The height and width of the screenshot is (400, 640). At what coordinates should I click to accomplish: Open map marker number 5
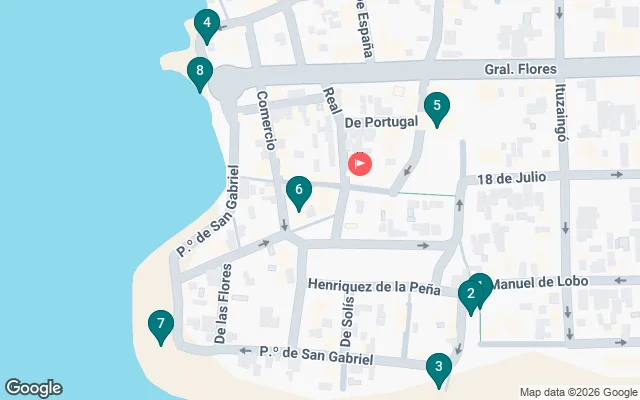pyautogui.click(x=436, y=106)
